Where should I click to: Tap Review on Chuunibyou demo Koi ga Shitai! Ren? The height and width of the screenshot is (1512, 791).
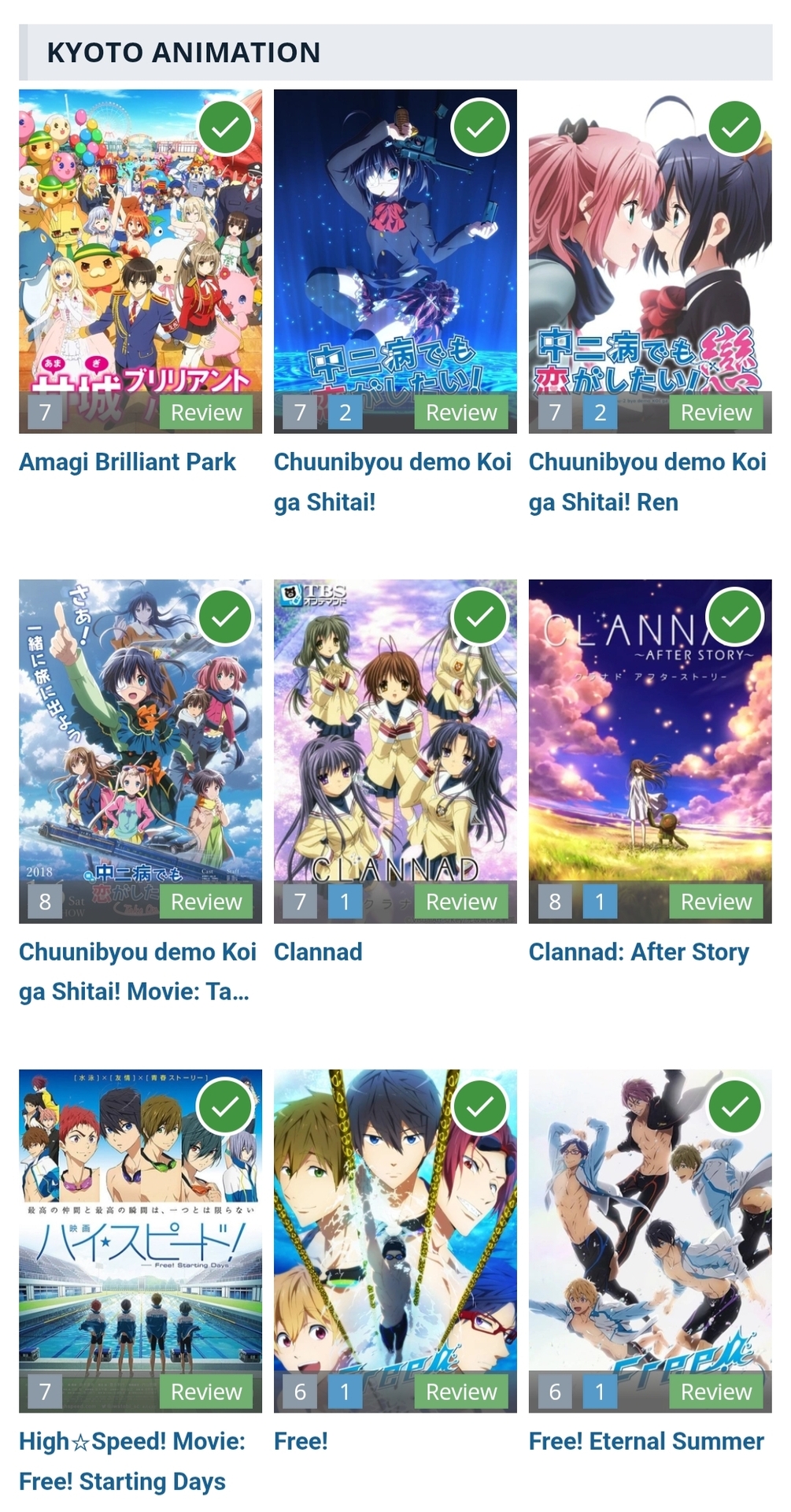(x=716, y=413)
